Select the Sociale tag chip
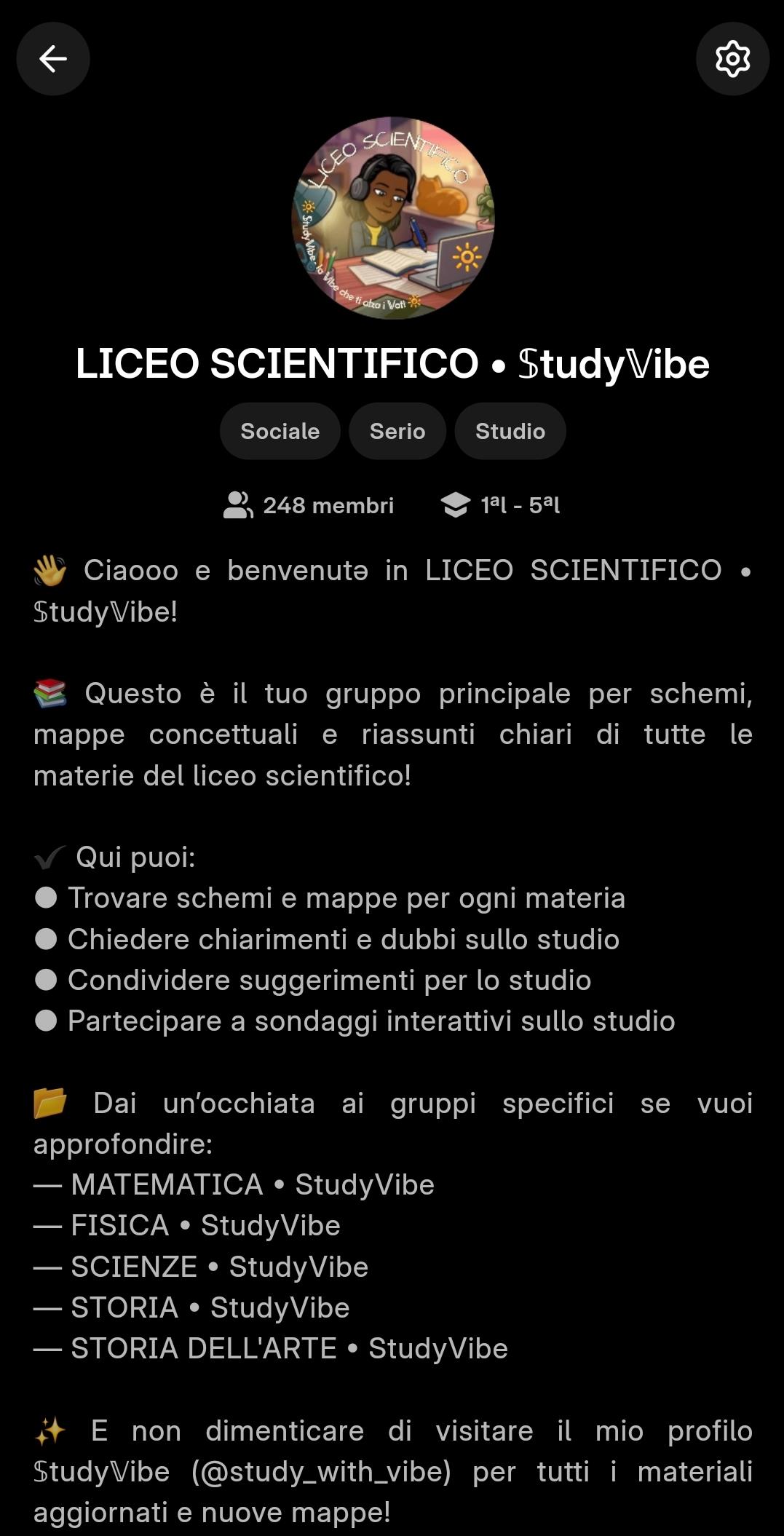The width and height of the screenshot is (784, 1536). coord(280,431)
